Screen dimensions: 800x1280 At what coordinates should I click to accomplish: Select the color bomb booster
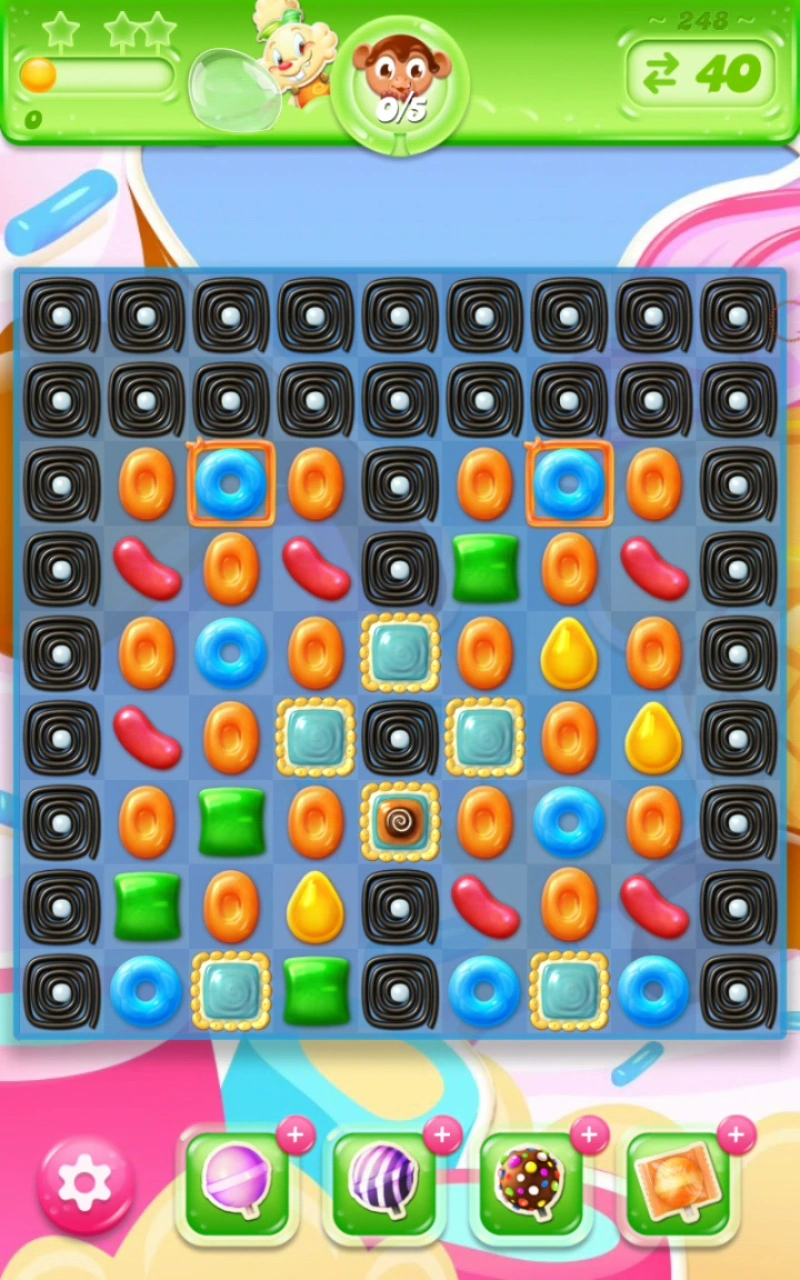(531, 1185)
